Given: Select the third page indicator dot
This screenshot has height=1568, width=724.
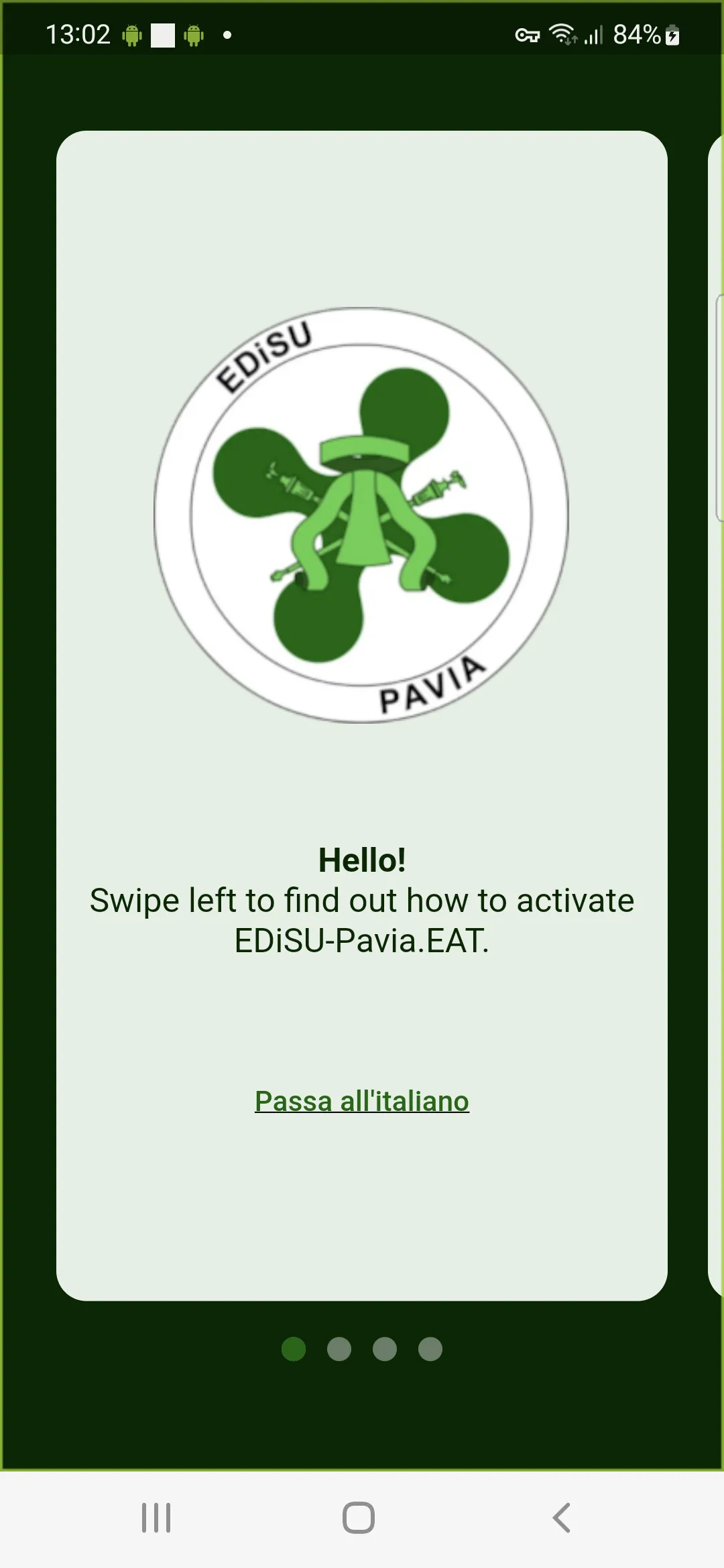Looking at the screenshot, I should coord(385,1349).
